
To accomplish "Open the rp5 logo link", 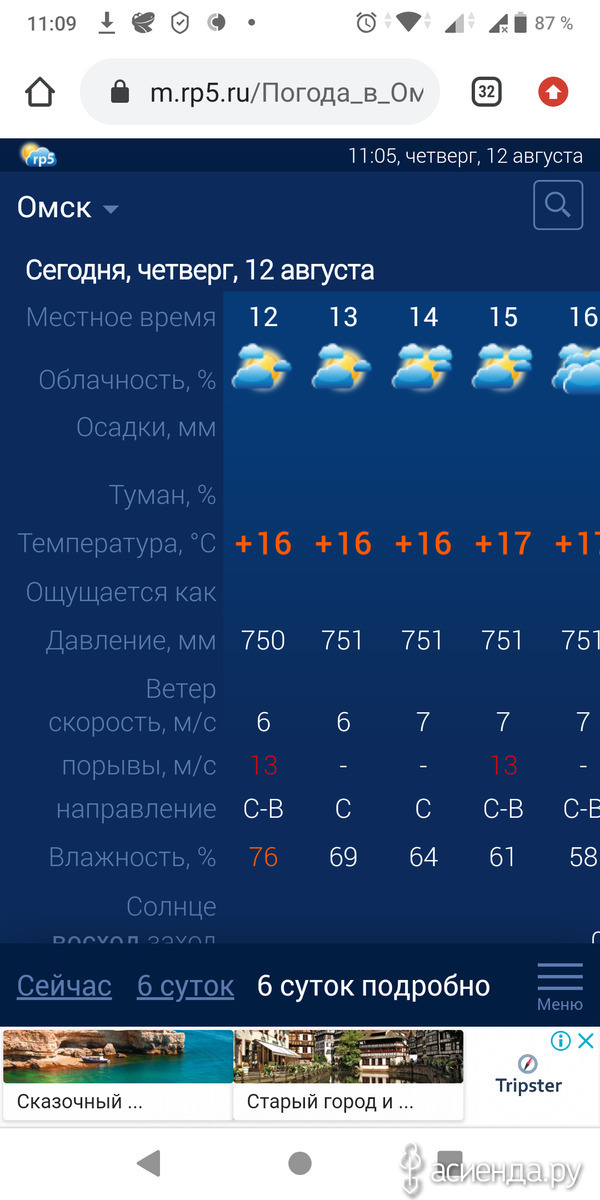I will pyautogui.click(x=39, y=155).
